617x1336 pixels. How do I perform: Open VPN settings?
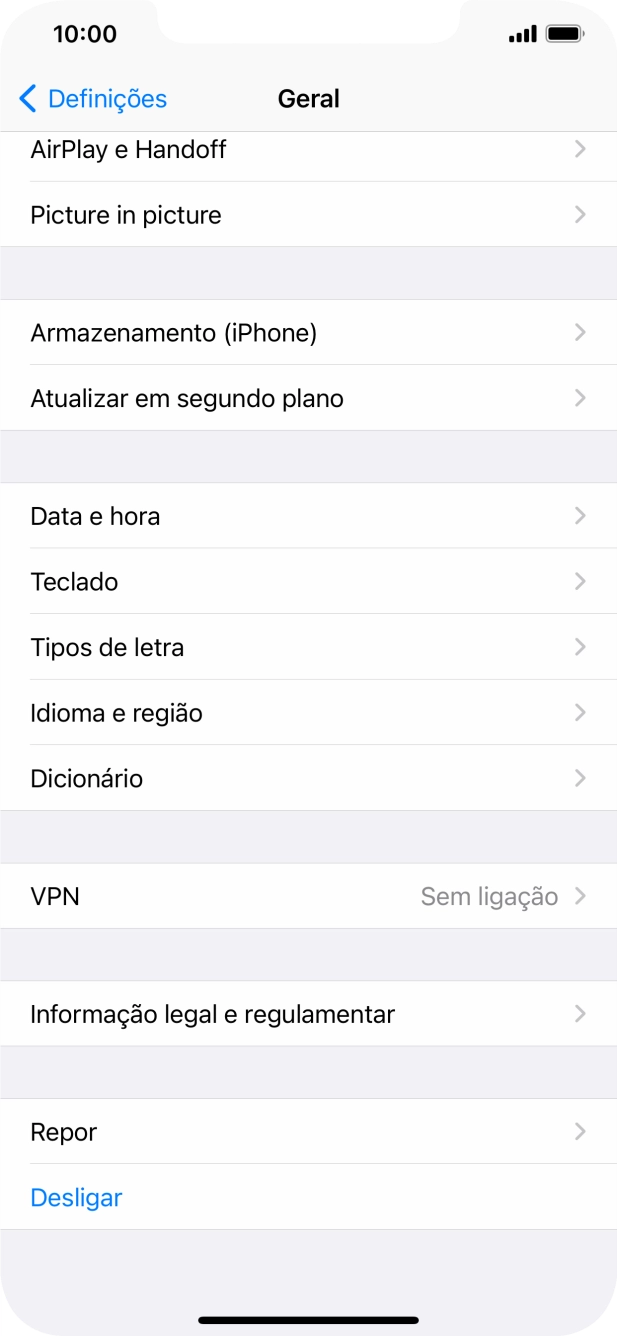pos(308,896)
